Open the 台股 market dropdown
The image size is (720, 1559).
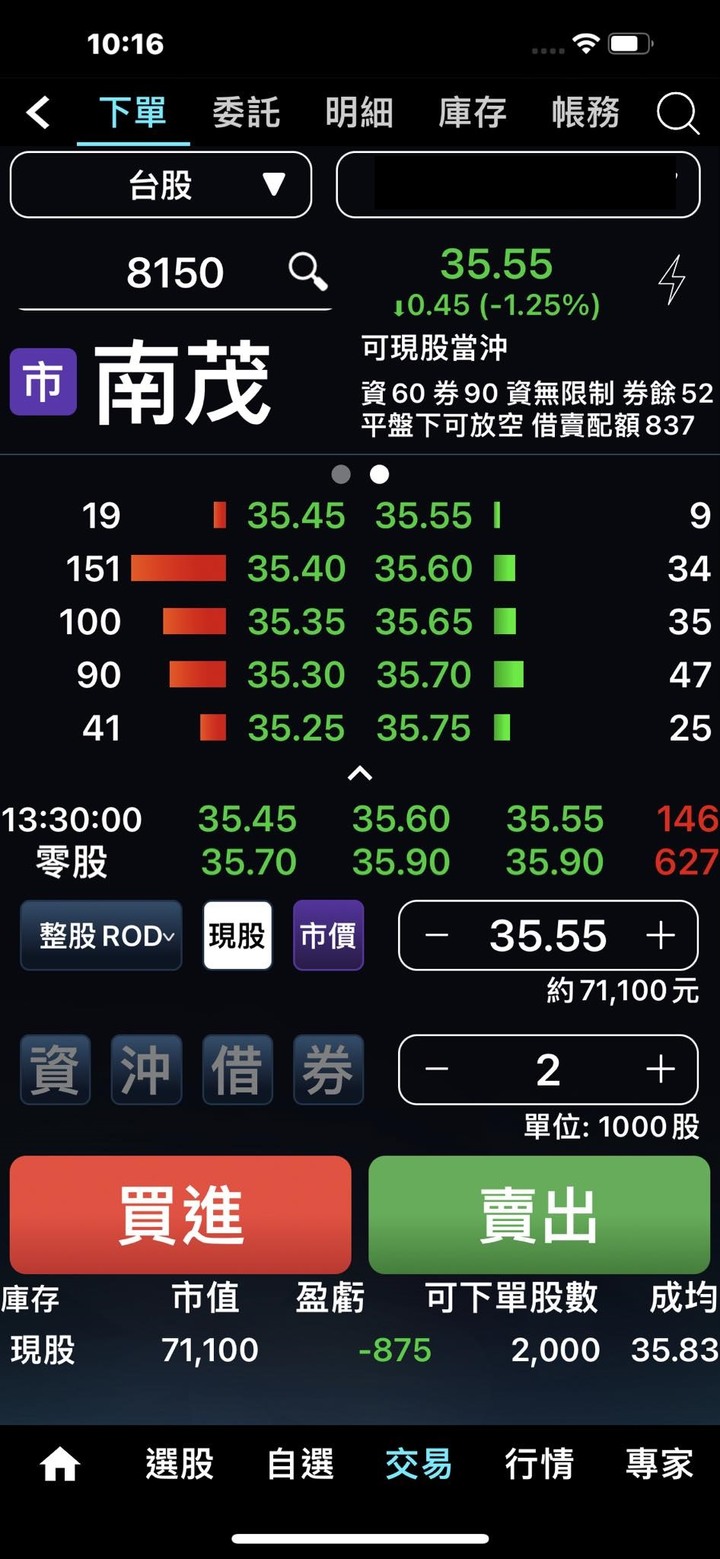160,185
